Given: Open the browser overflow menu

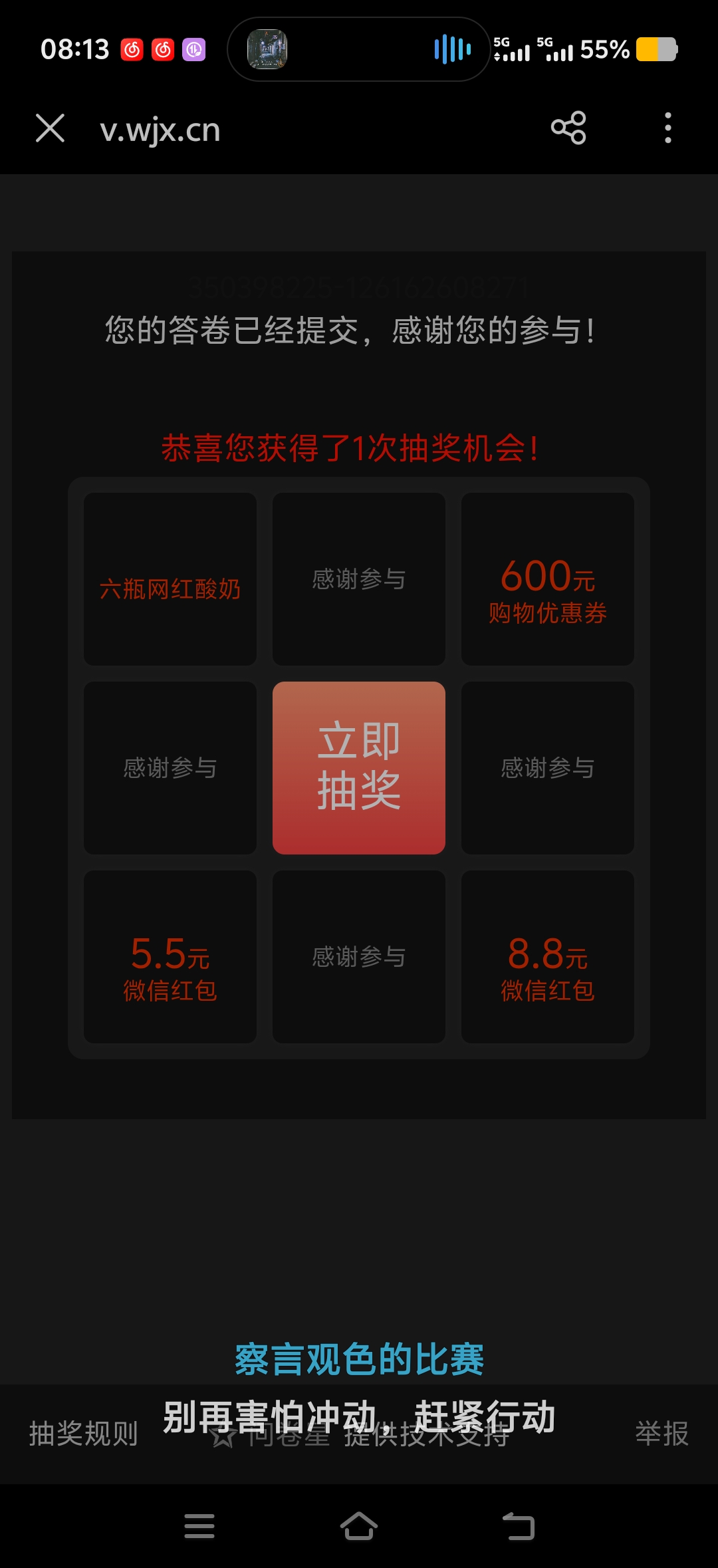Looking at the screenshot, I should (667, 128).
